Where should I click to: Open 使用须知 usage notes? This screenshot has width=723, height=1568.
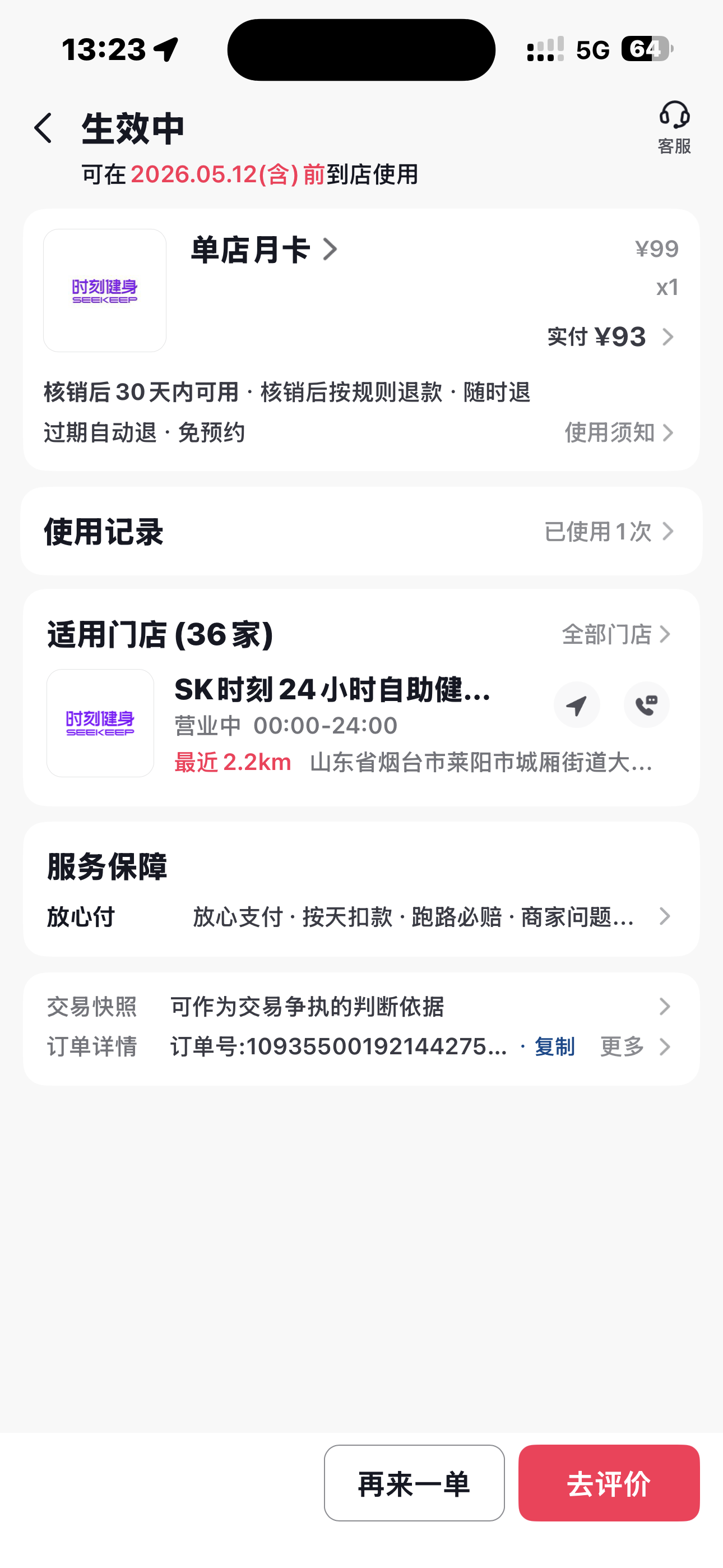point(618,433)
